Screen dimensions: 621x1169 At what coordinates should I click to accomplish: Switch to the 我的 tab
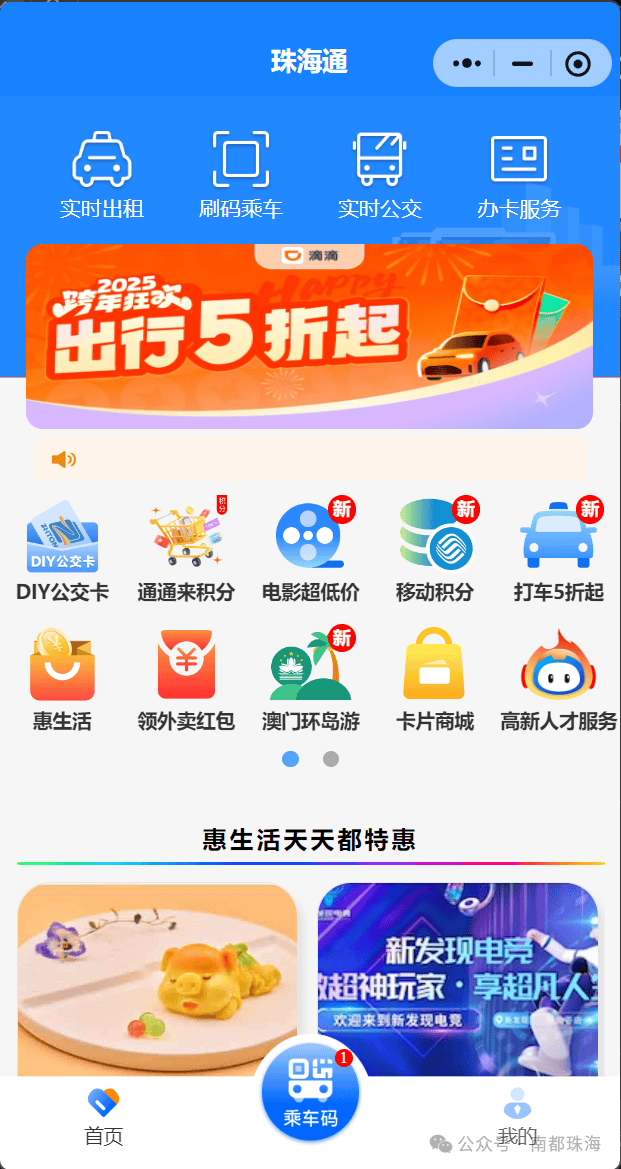[517, 1116]
